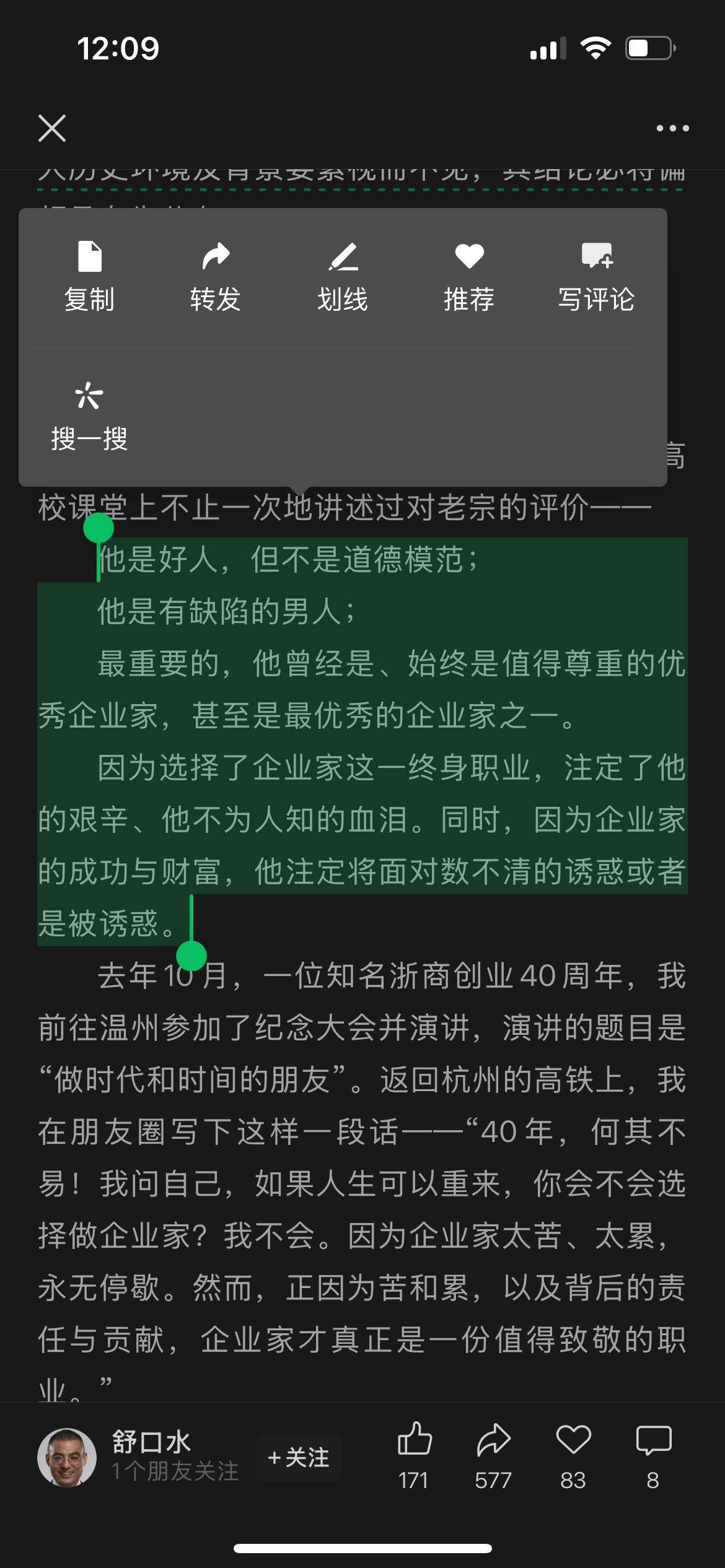Copy the selected text with 复制
The width and height of the screenshot is (725, 1568).
89,277
